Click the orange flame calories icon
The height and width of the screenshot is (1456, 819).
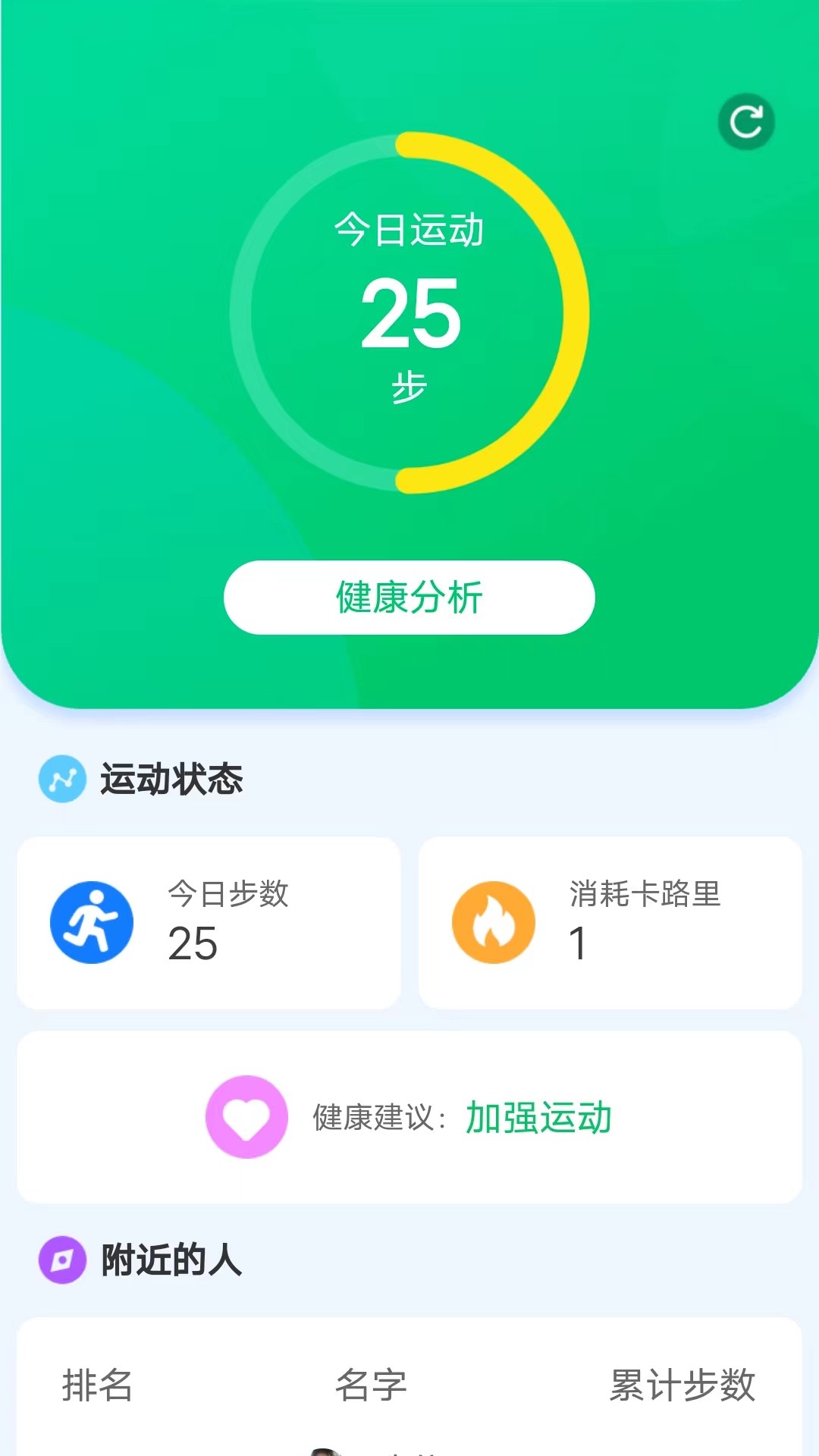494,921
